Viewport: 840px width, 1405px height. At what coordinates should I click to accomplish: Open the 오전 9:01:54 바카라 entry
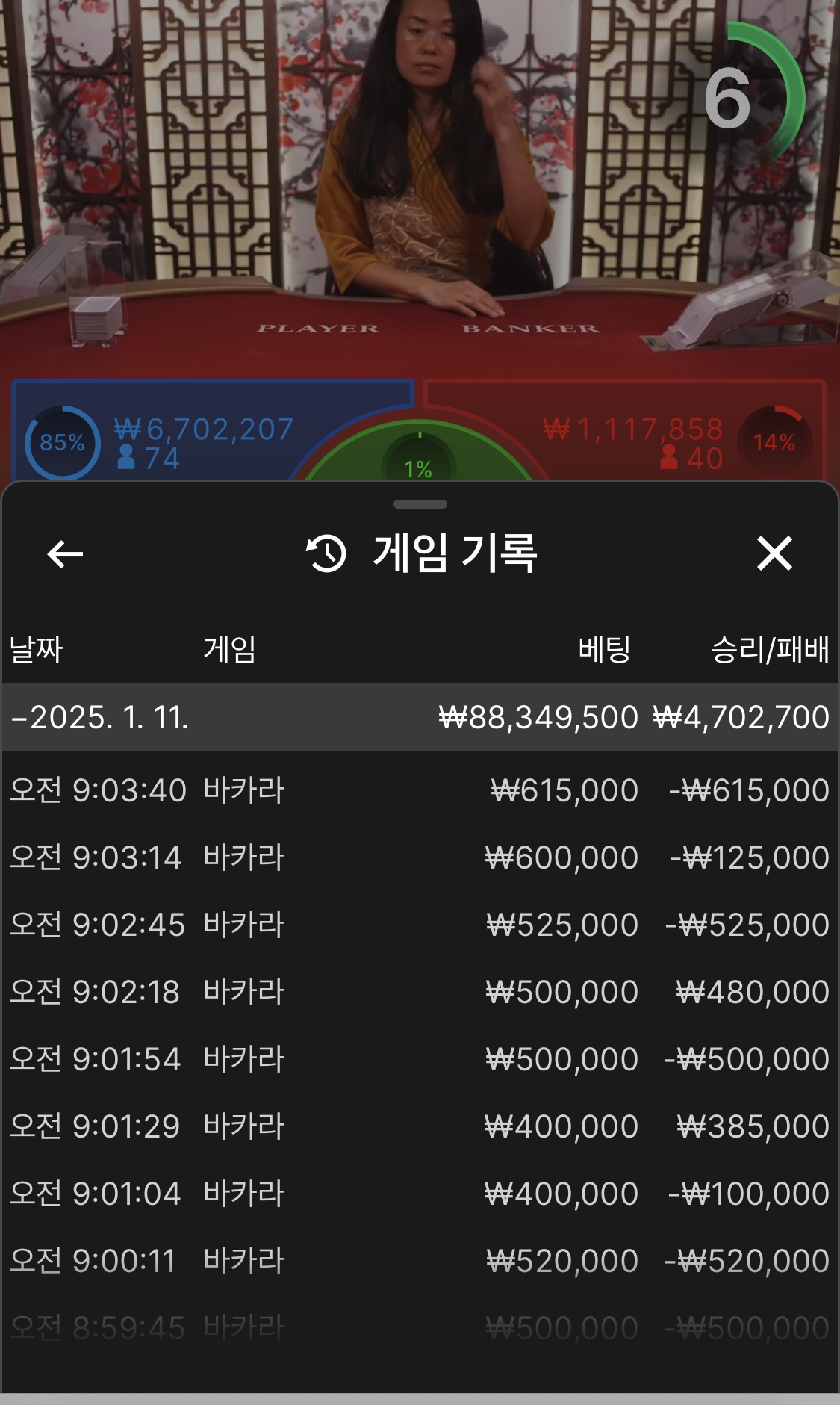(x=420, y=1059)
